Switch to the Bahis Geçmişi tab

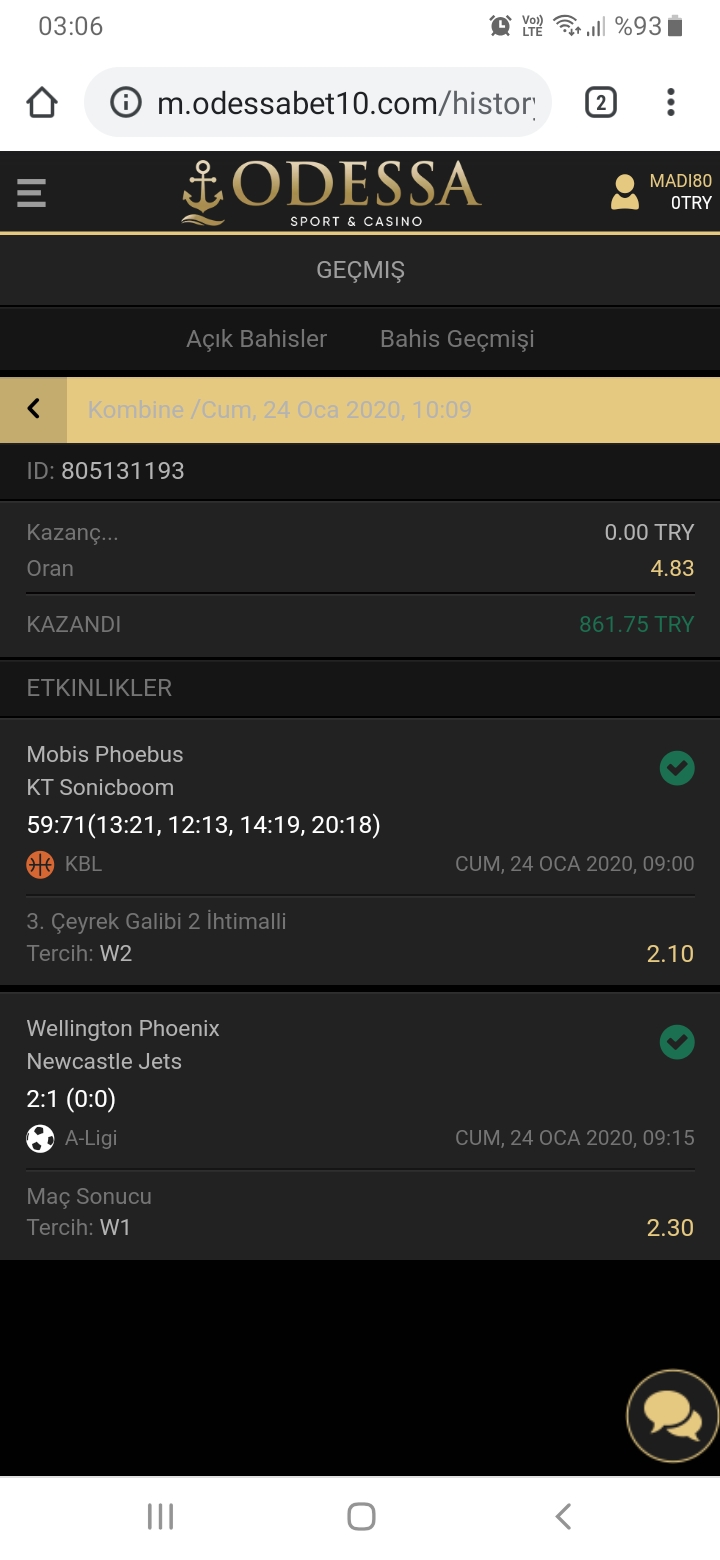[457, 339]
